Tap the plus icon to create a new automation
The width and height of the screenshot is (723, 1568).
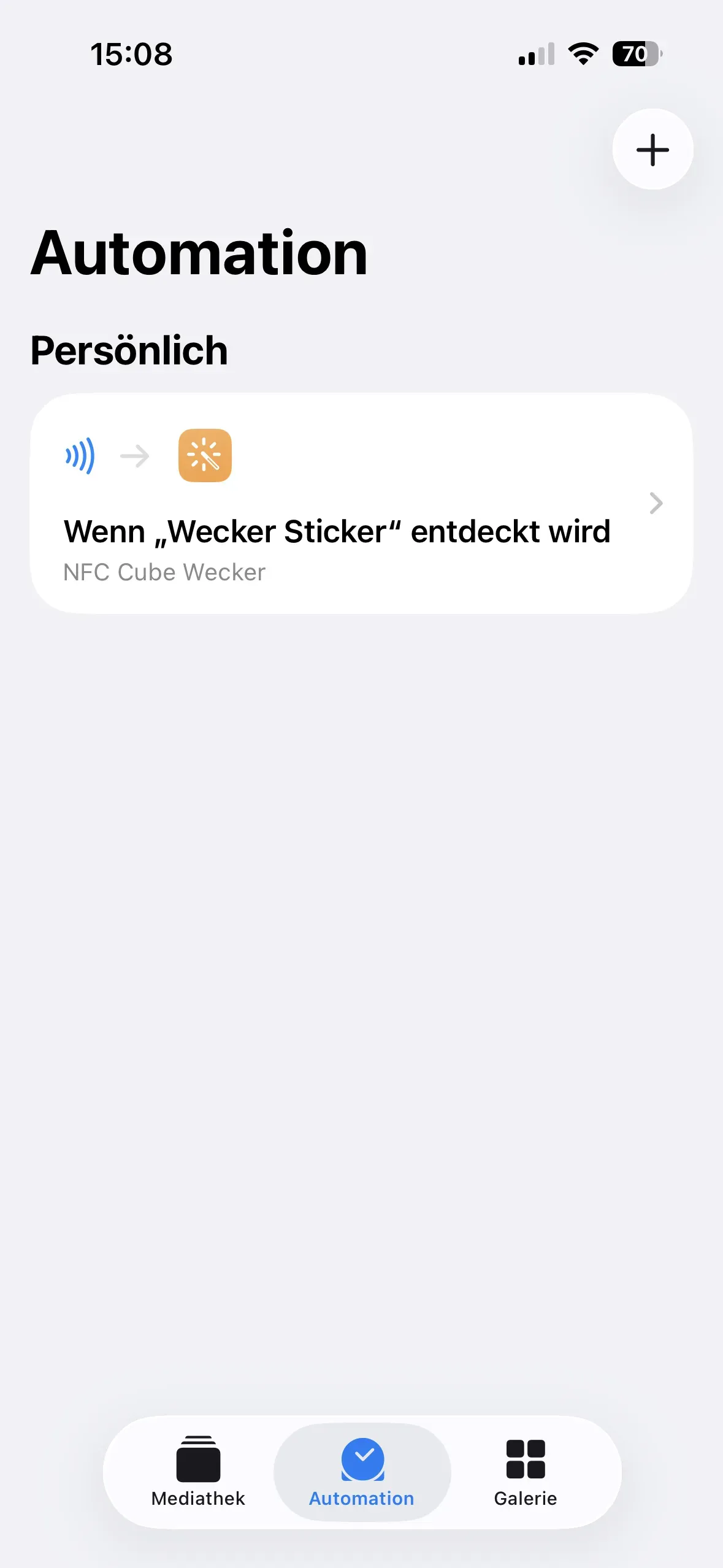pos(652,150)
